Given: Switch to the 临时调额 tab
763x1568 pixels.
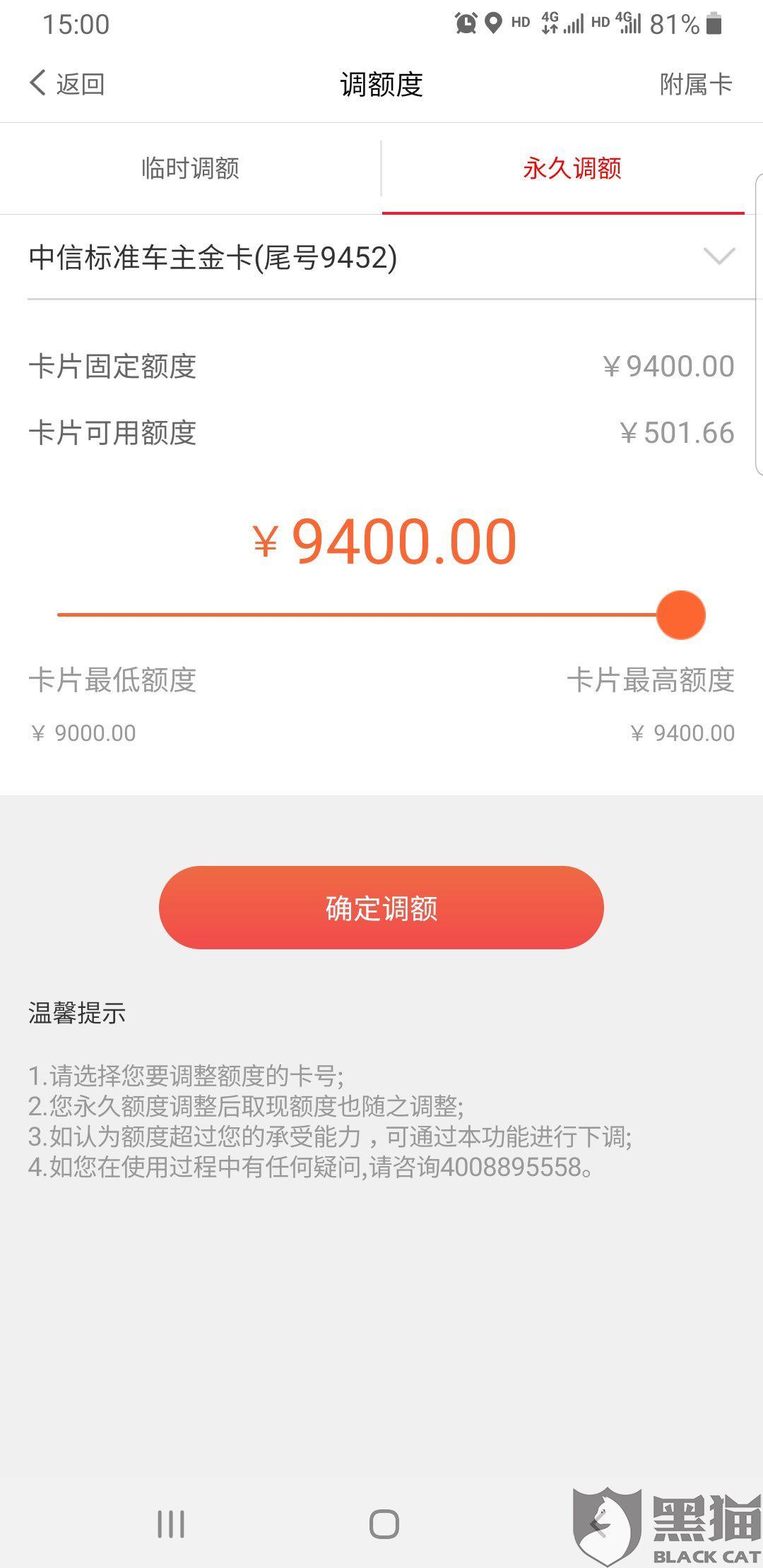Looking at the screenshot, I should click(191, 168).
